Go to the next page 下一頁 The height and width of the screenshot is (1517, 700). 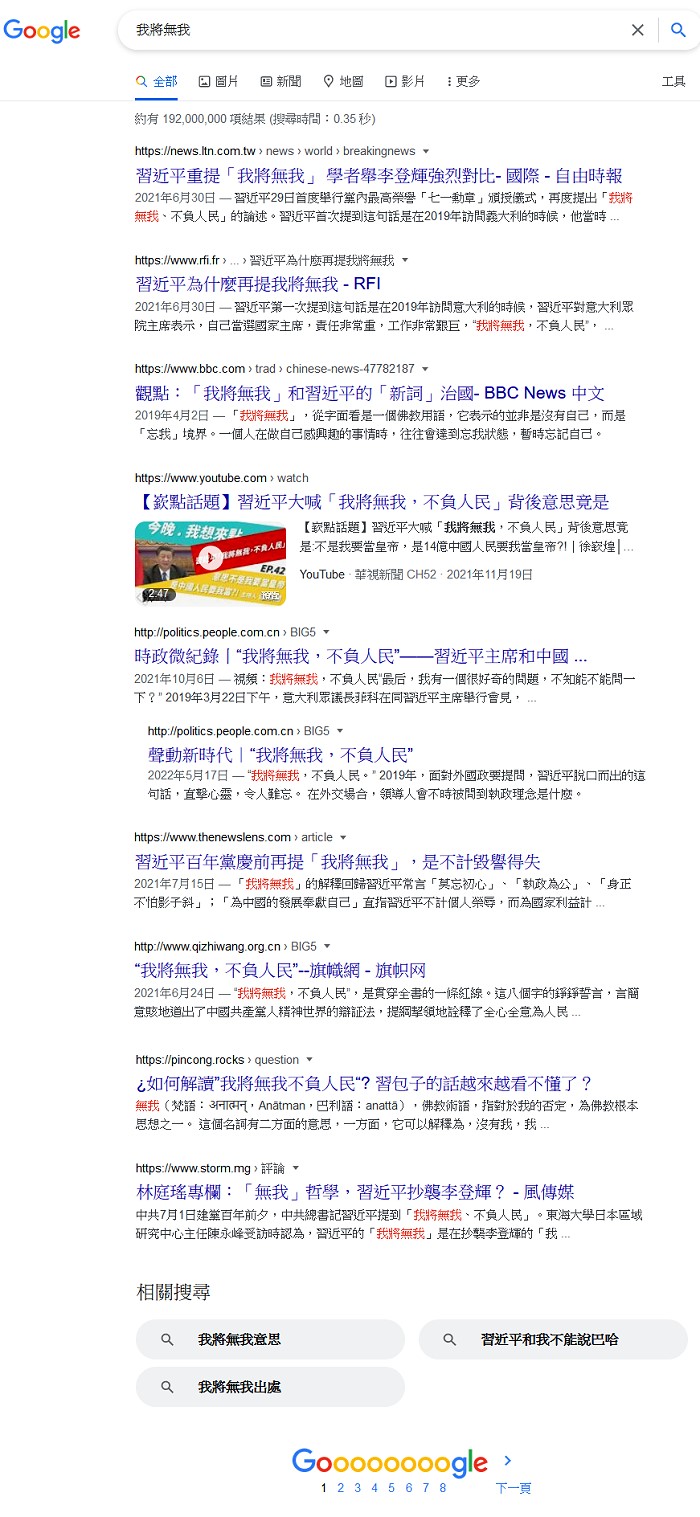[513, 1487]
